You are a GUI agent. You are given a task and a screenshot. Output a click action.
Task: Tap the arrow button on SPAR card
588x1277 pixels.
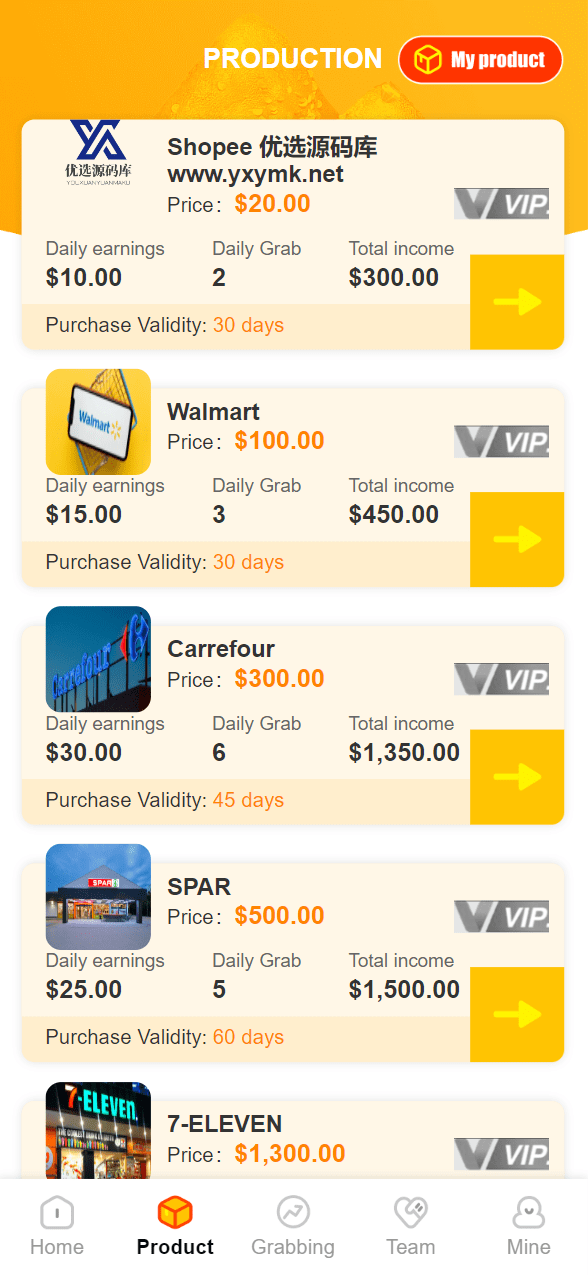[x=517, y=1014]
